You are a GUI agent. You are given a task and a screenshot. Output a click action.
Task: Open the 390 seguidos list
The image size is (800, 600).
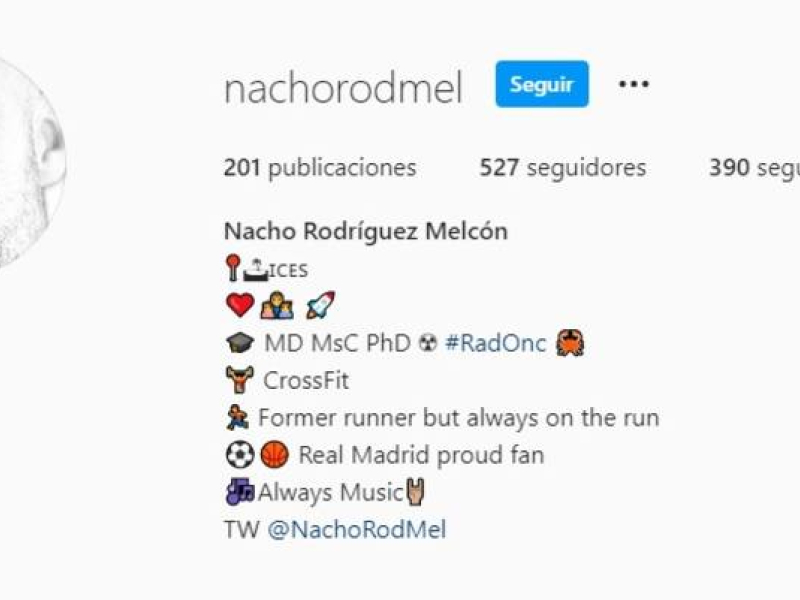click(x=753, y=168)
